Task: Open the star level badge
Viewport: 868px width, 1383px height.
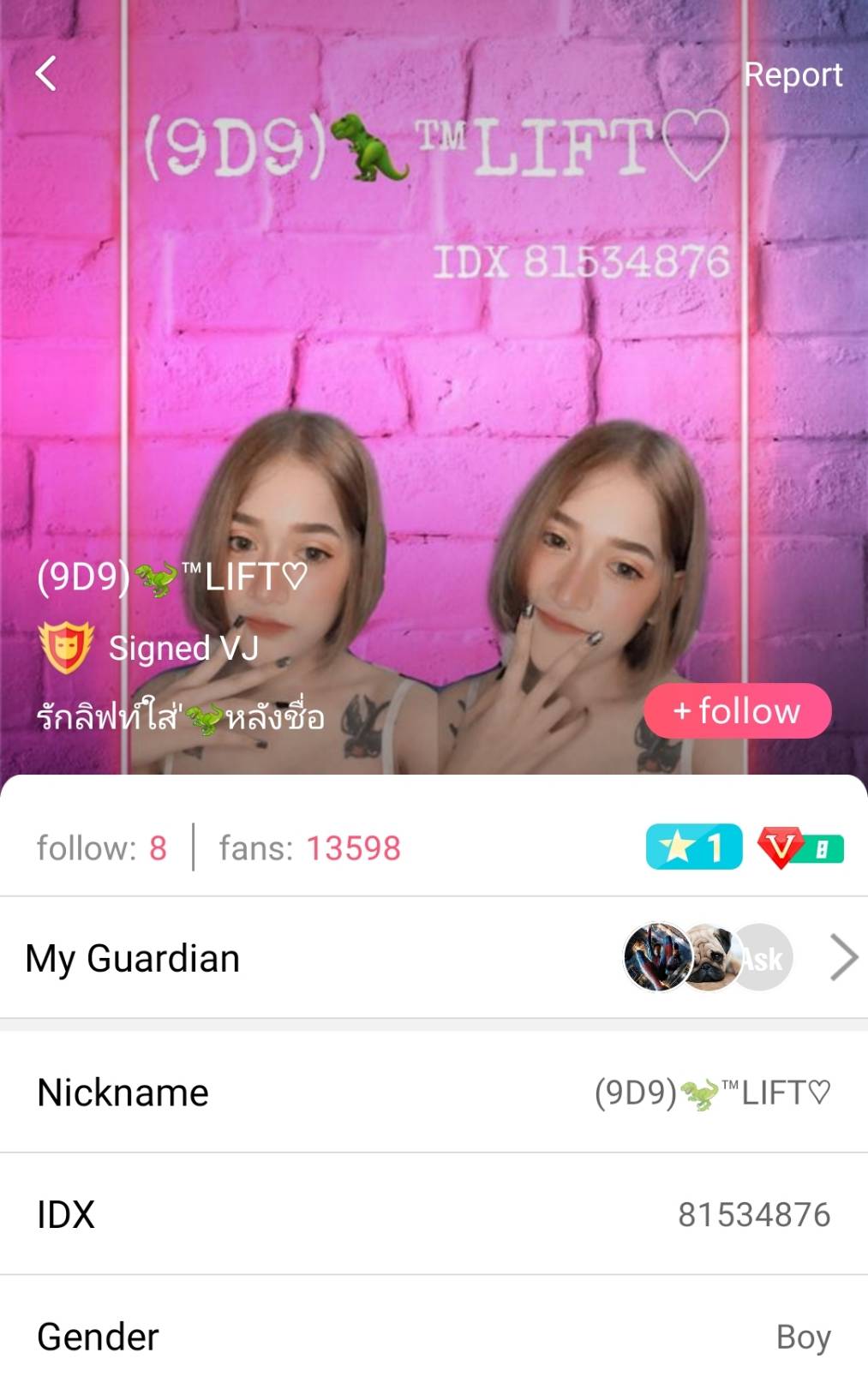Action: [693, 847]
